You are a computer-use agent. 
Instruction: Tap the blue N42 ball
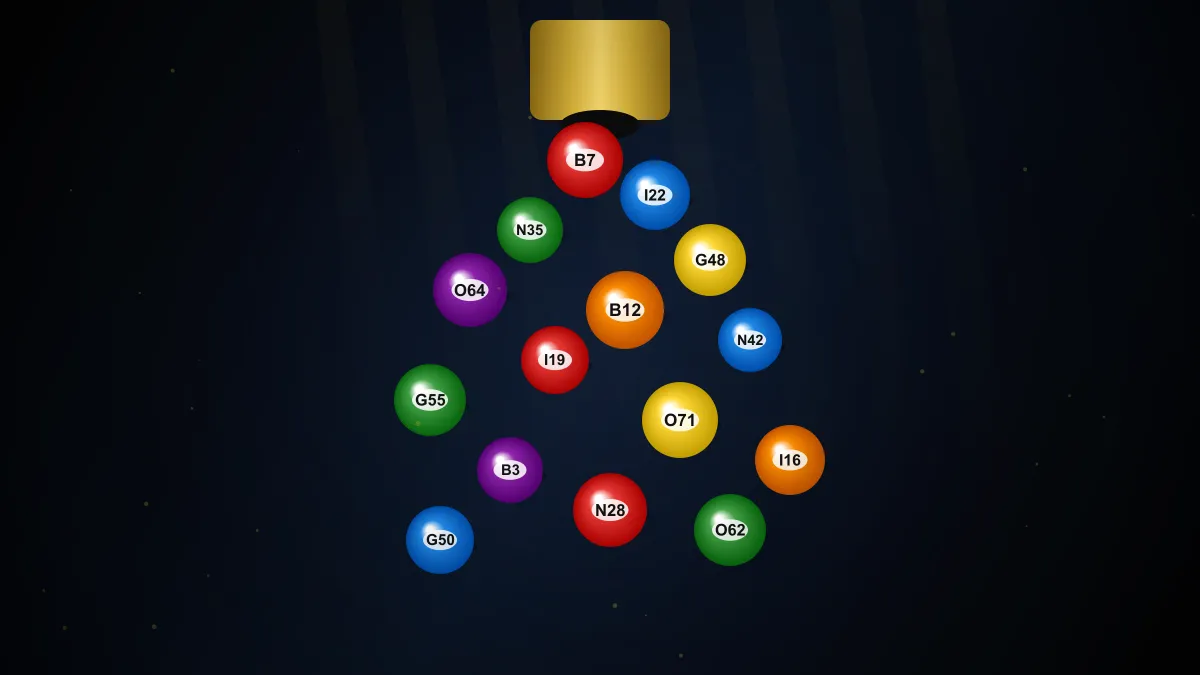(750, 340)
